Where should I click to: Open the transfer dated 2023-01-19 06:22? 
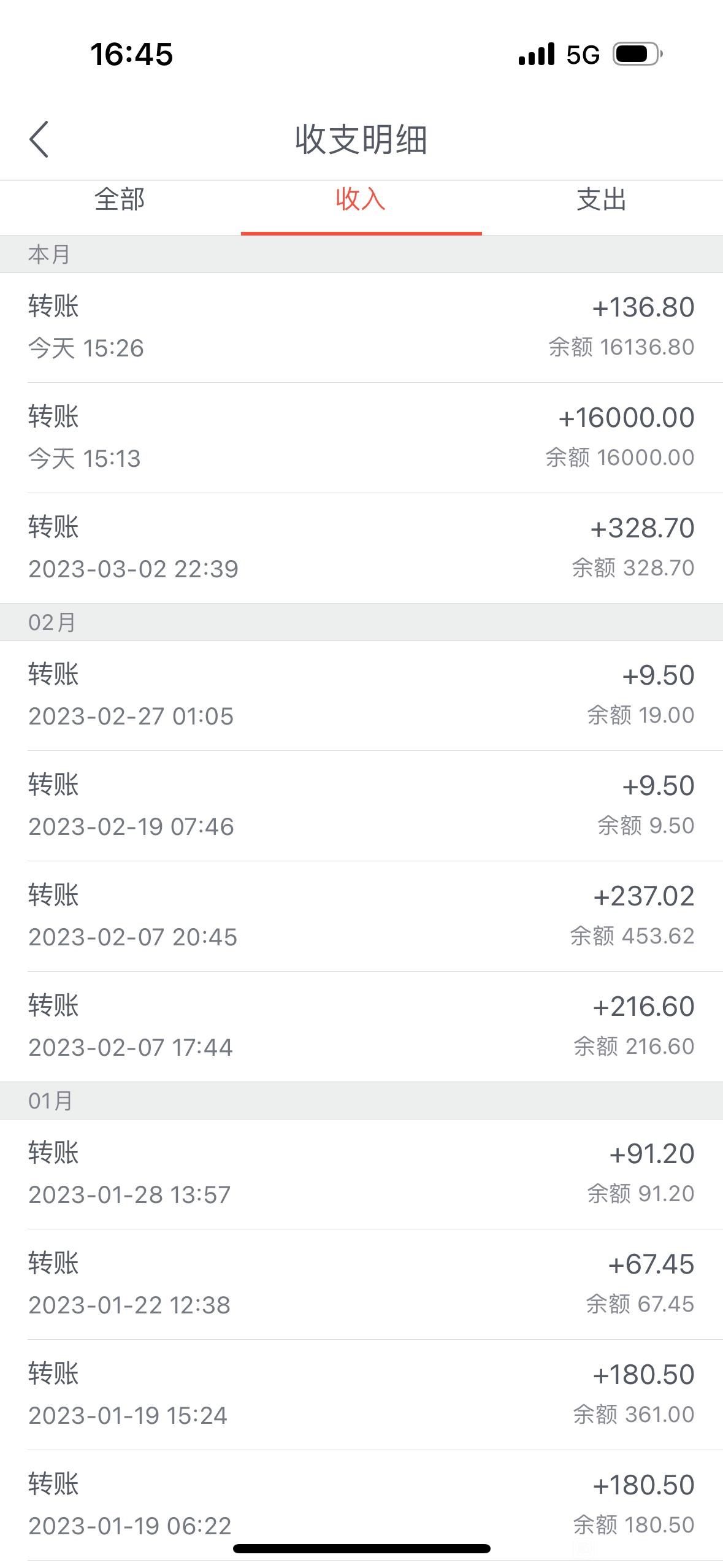pos(361,1505)
